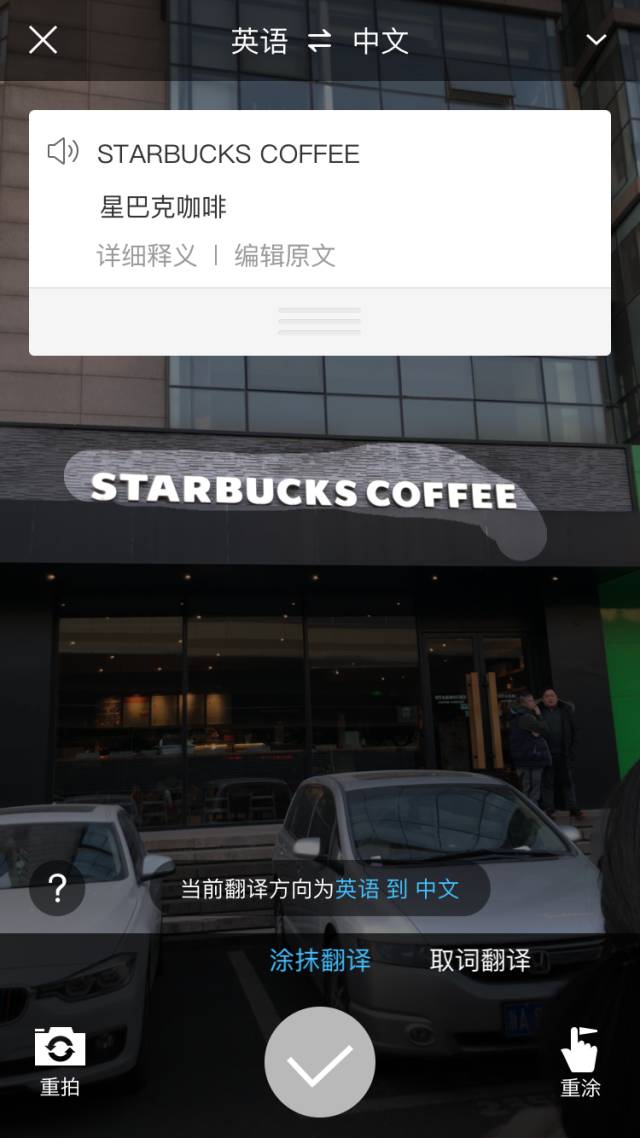This screenshot has width=640, height=1138.
Task: Retake the photo with 重拍
Action: click(x=60, y=1060)
